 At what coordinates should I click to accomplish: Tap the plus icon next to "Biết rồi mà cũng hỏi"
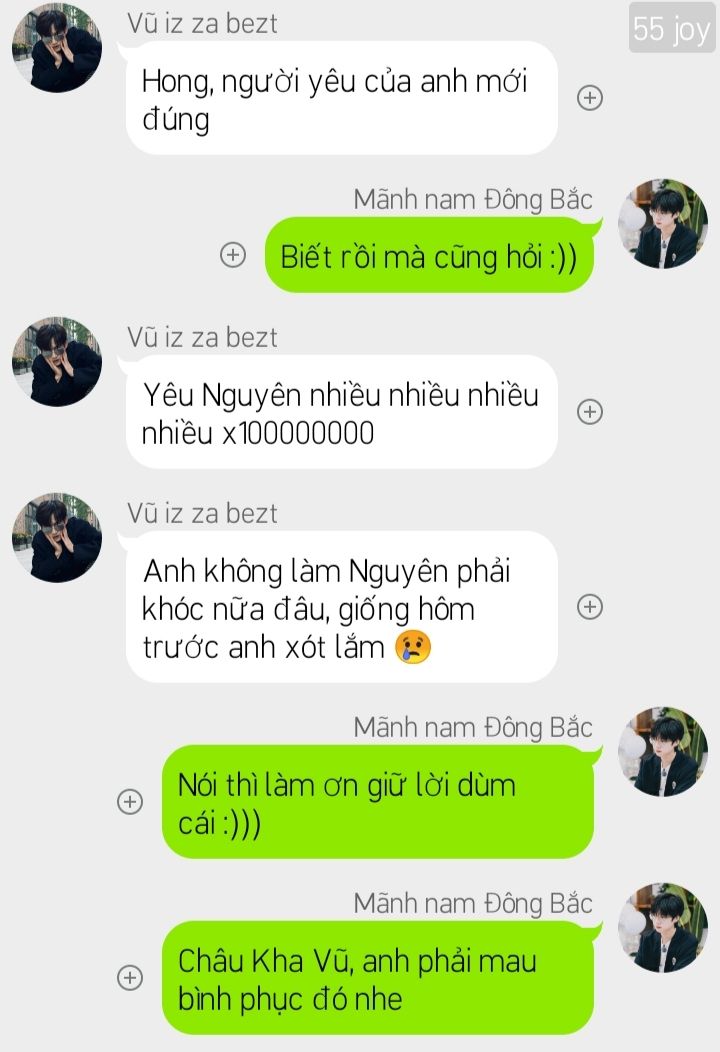232,255
